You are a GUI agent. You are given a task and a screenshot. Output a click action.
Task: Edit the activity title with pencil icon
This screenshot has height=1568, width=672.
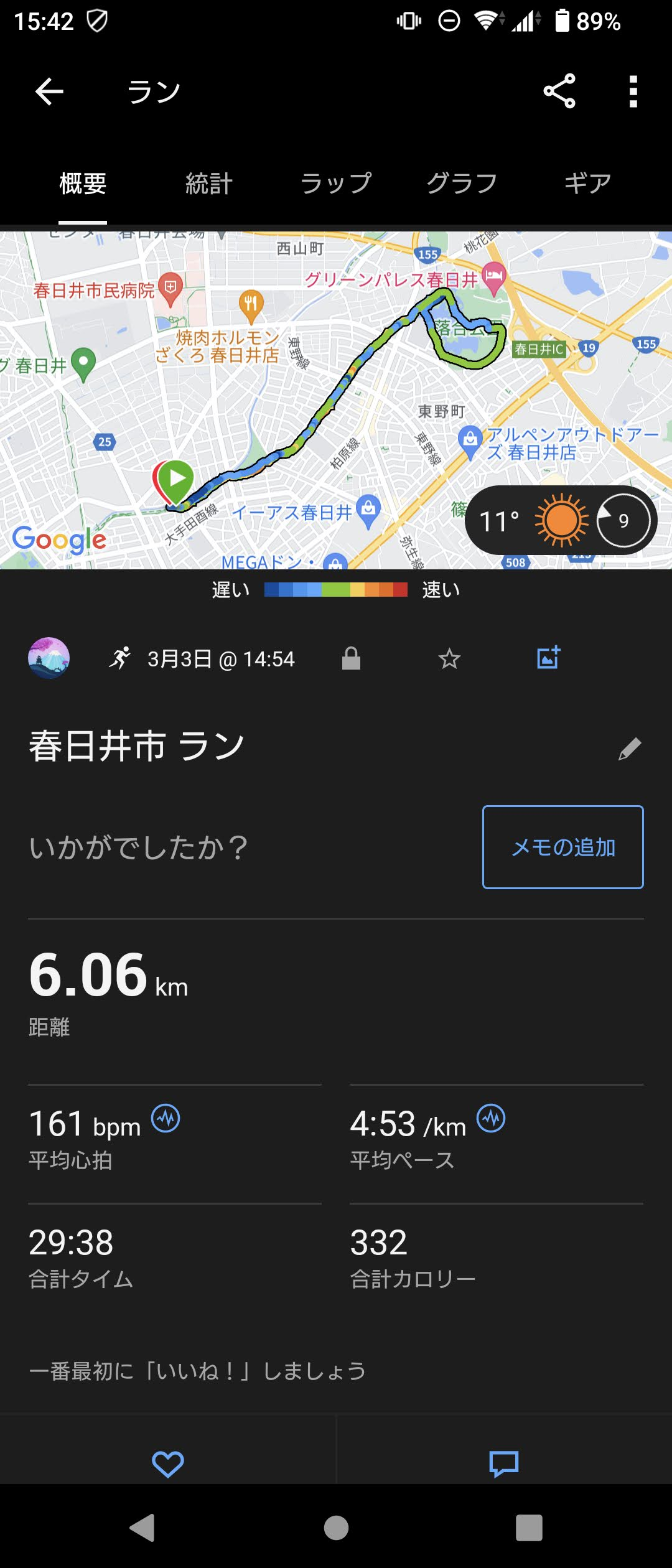click(630, 750)
